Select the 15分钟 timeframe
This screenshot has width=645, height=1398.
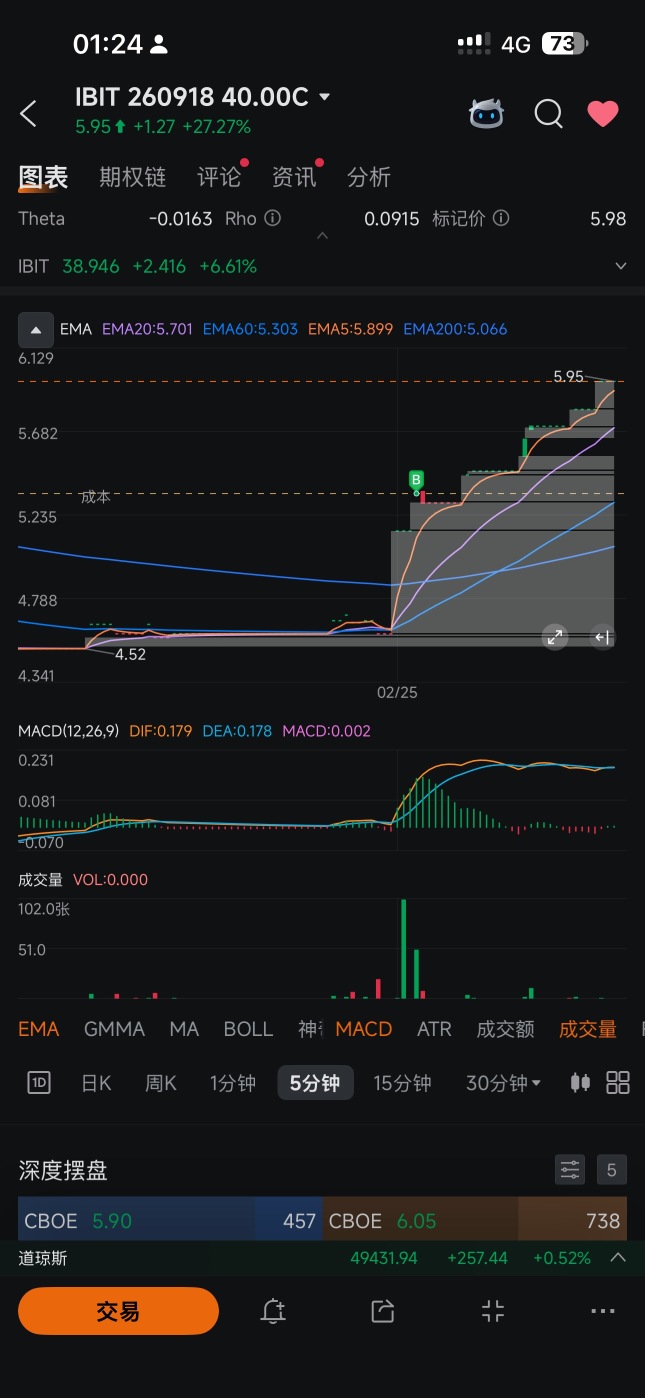pos(402,1083)
